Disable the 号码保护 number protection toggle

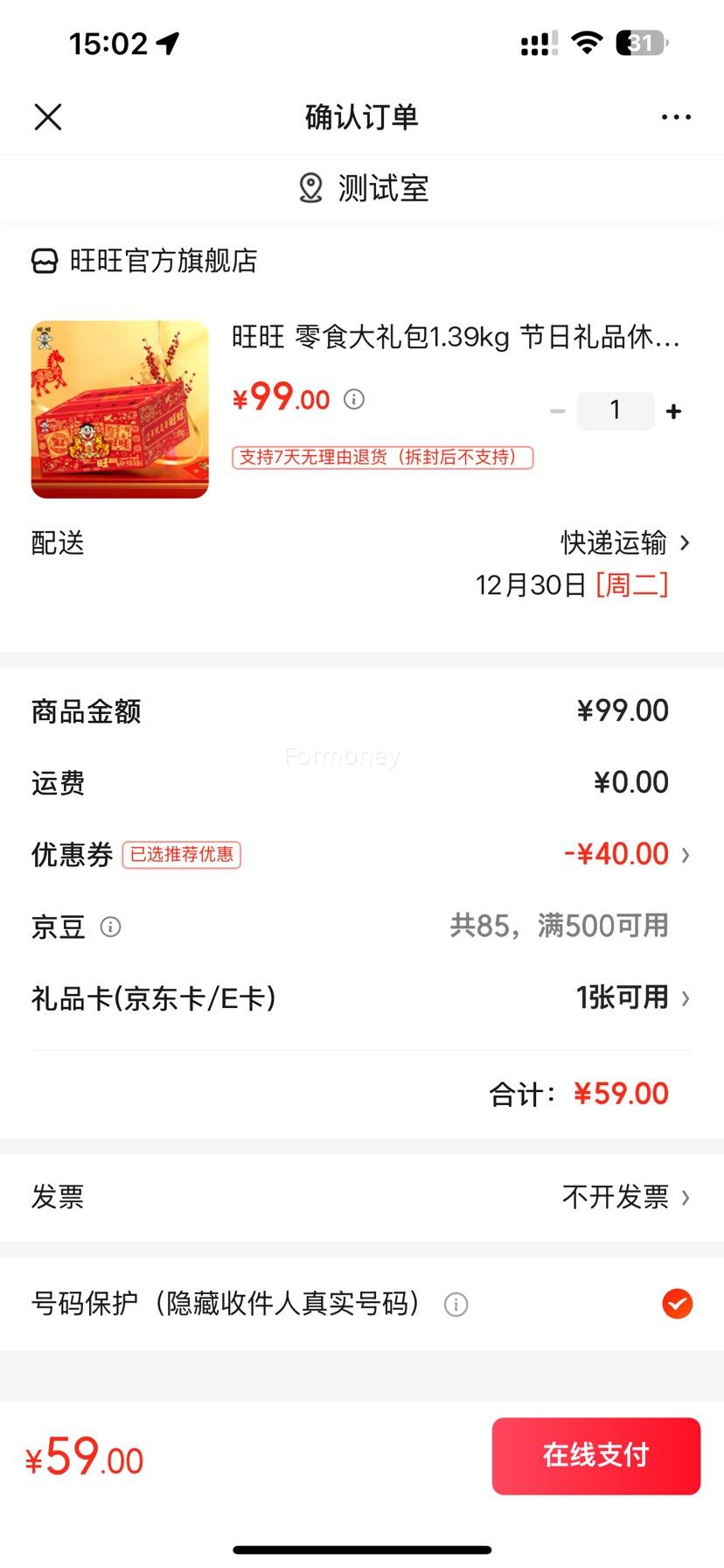pyautogui.click(x=677, y=1305)
